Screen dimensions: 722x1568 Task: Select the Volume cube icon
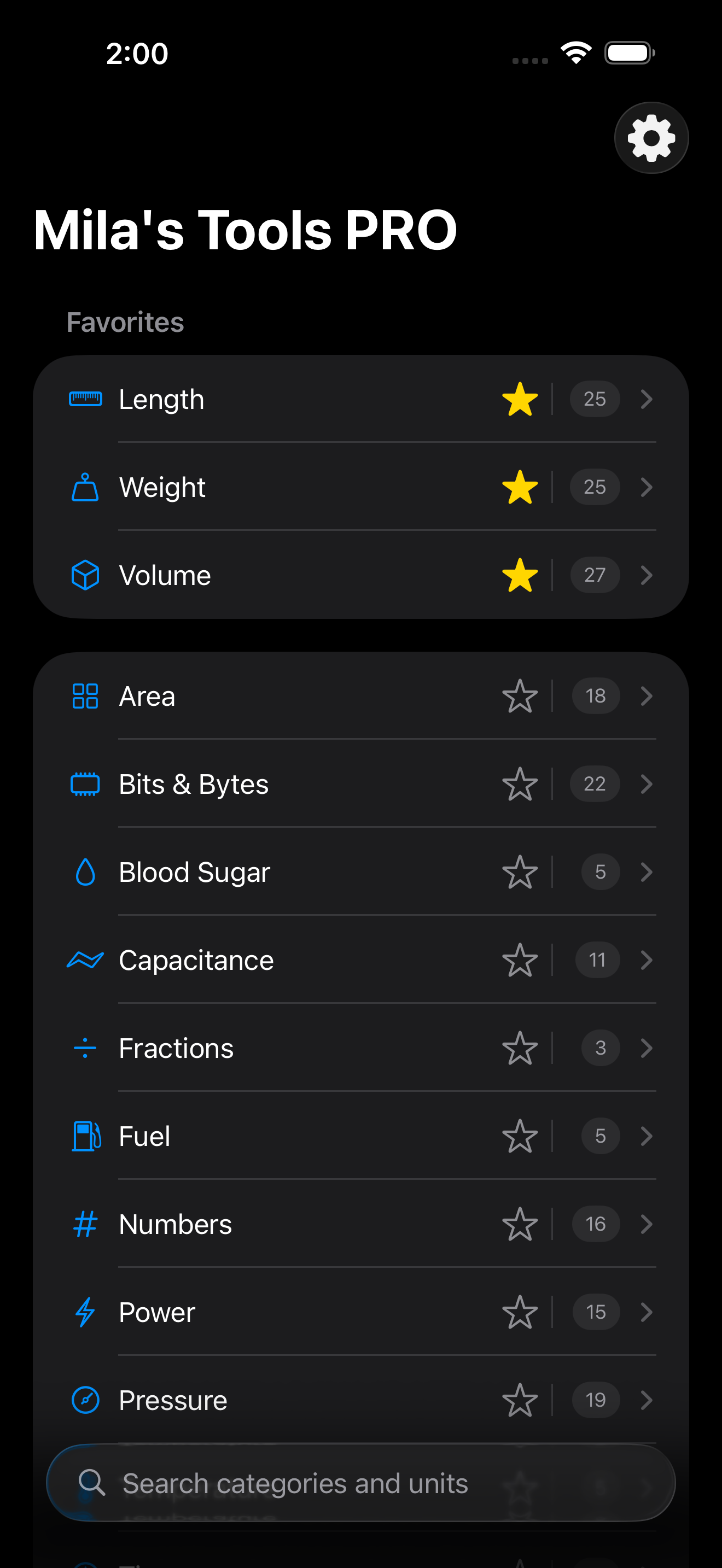pyautogui.click(x=85, y=574)
